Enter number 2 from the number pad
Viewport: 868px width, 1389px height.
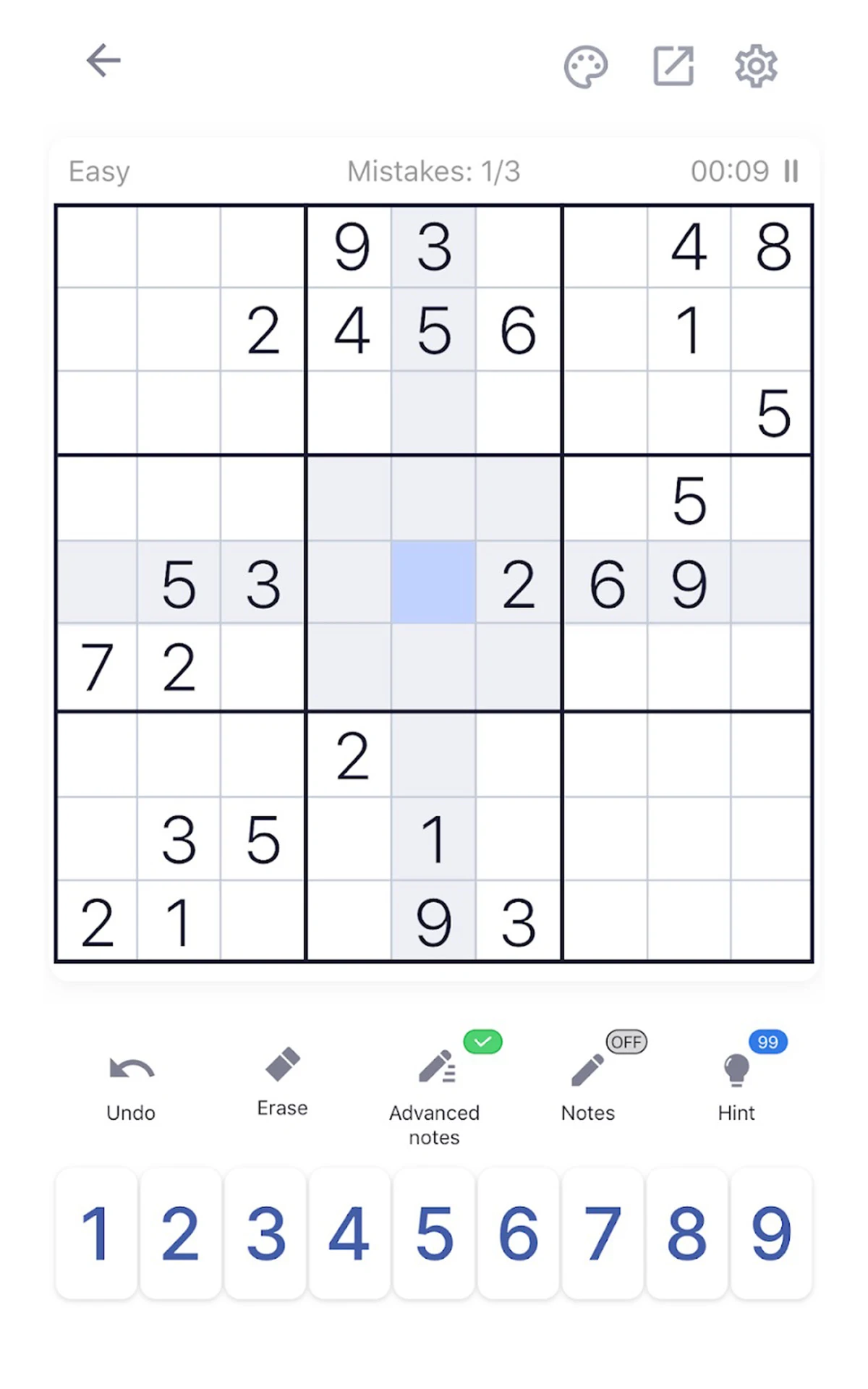(180, 1233)
